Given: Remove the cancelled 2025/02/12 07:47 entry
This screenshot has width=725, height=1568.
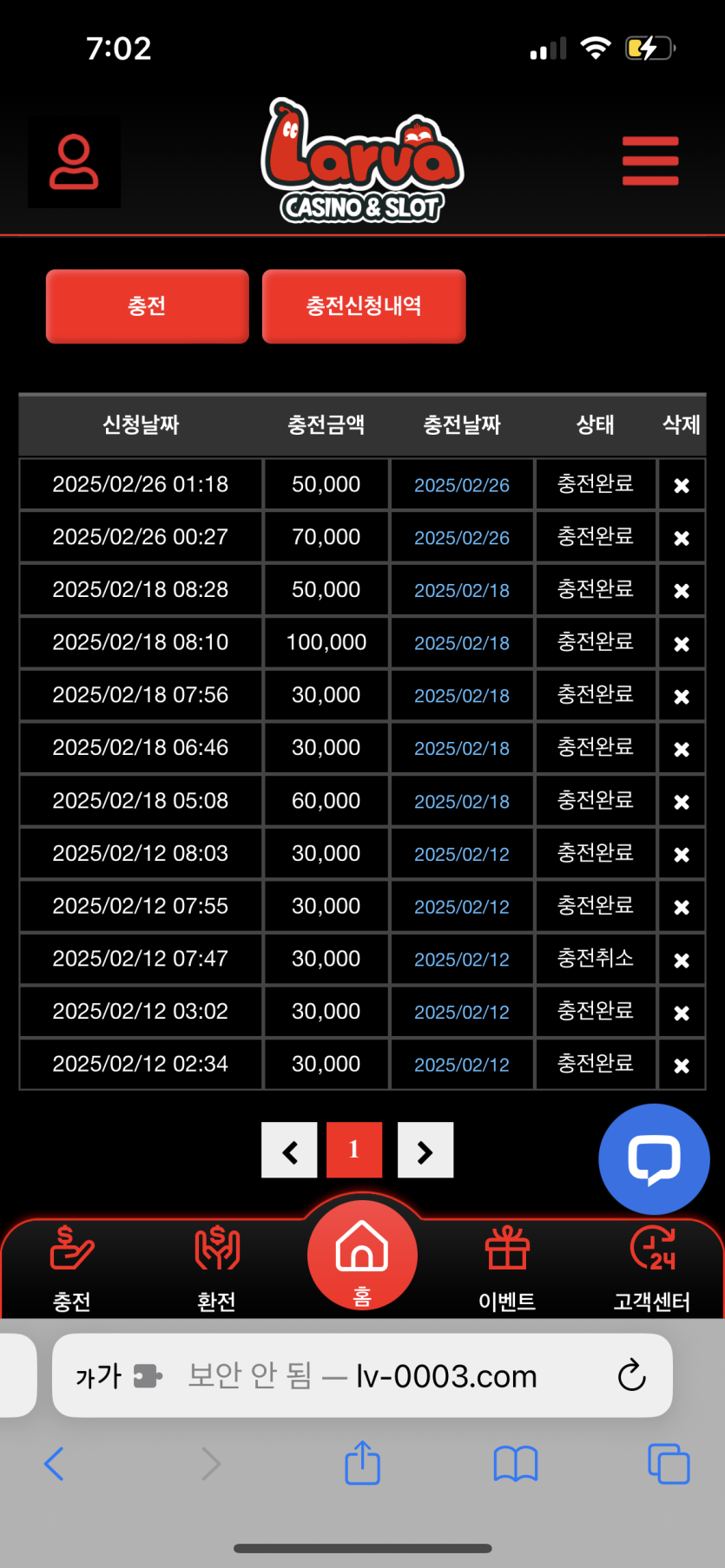Looking at the screenshot, I should click(x=682, y=960).
